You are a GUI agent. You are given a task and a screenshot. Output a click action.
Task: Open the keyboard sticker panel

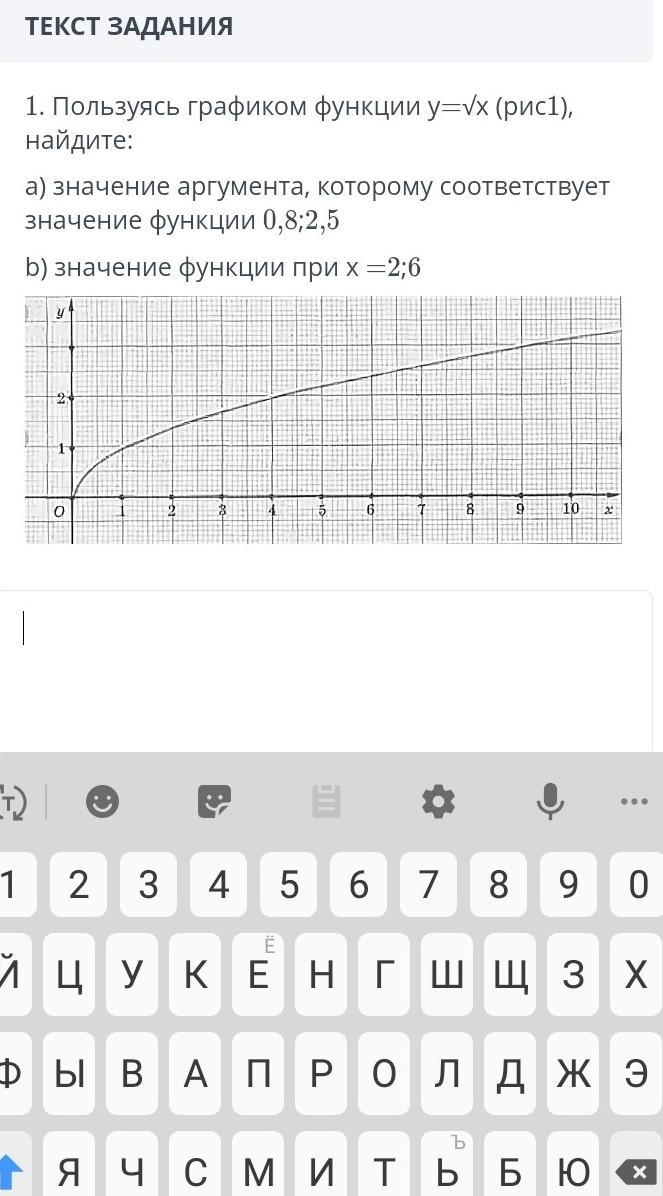click(214, 801)
